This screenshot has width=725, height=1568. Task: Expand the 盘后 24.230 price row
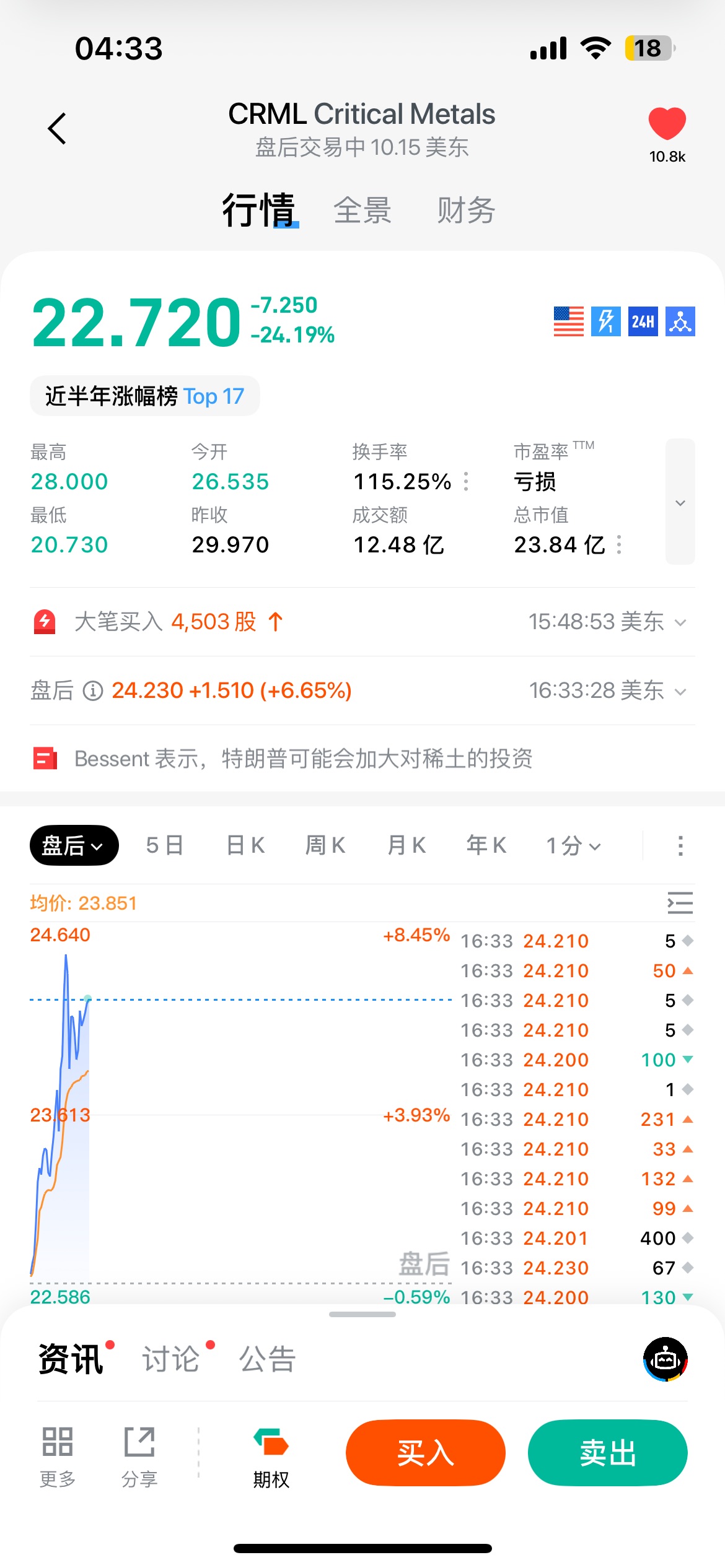coord(680,691)
